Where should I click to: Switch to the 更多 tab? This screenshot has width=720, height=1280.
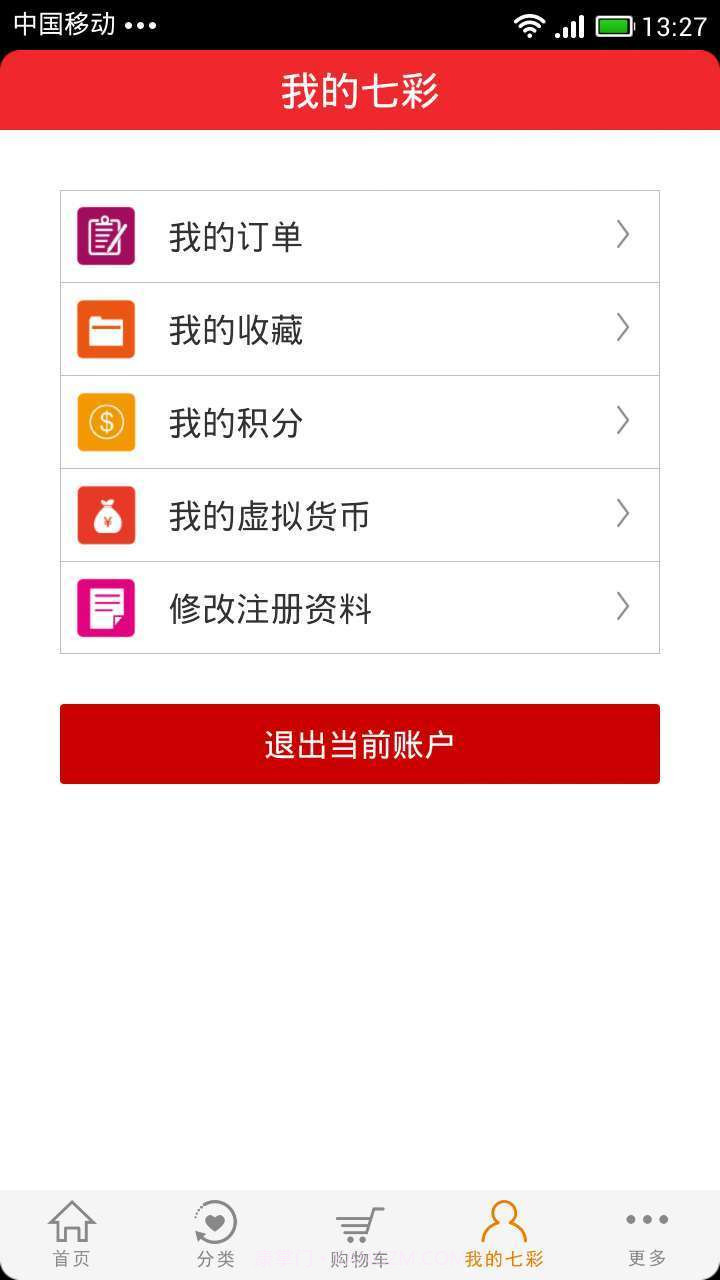tap(647, 1235)
